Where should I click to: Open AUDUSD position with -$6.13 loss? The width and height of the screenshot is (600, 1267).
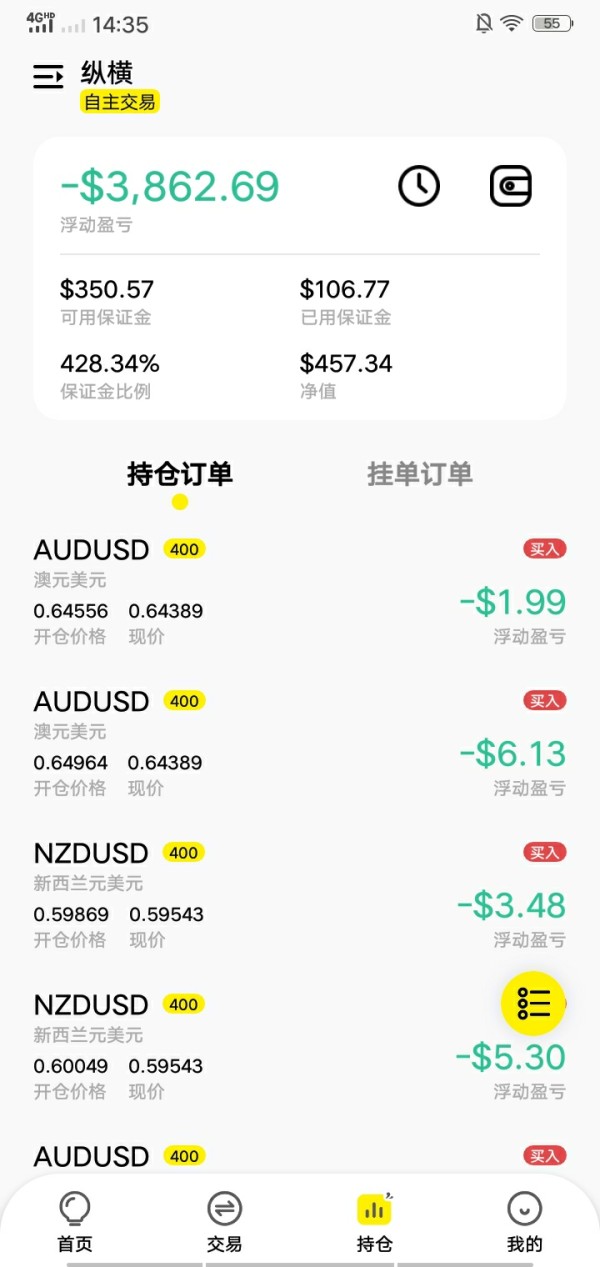300,744
